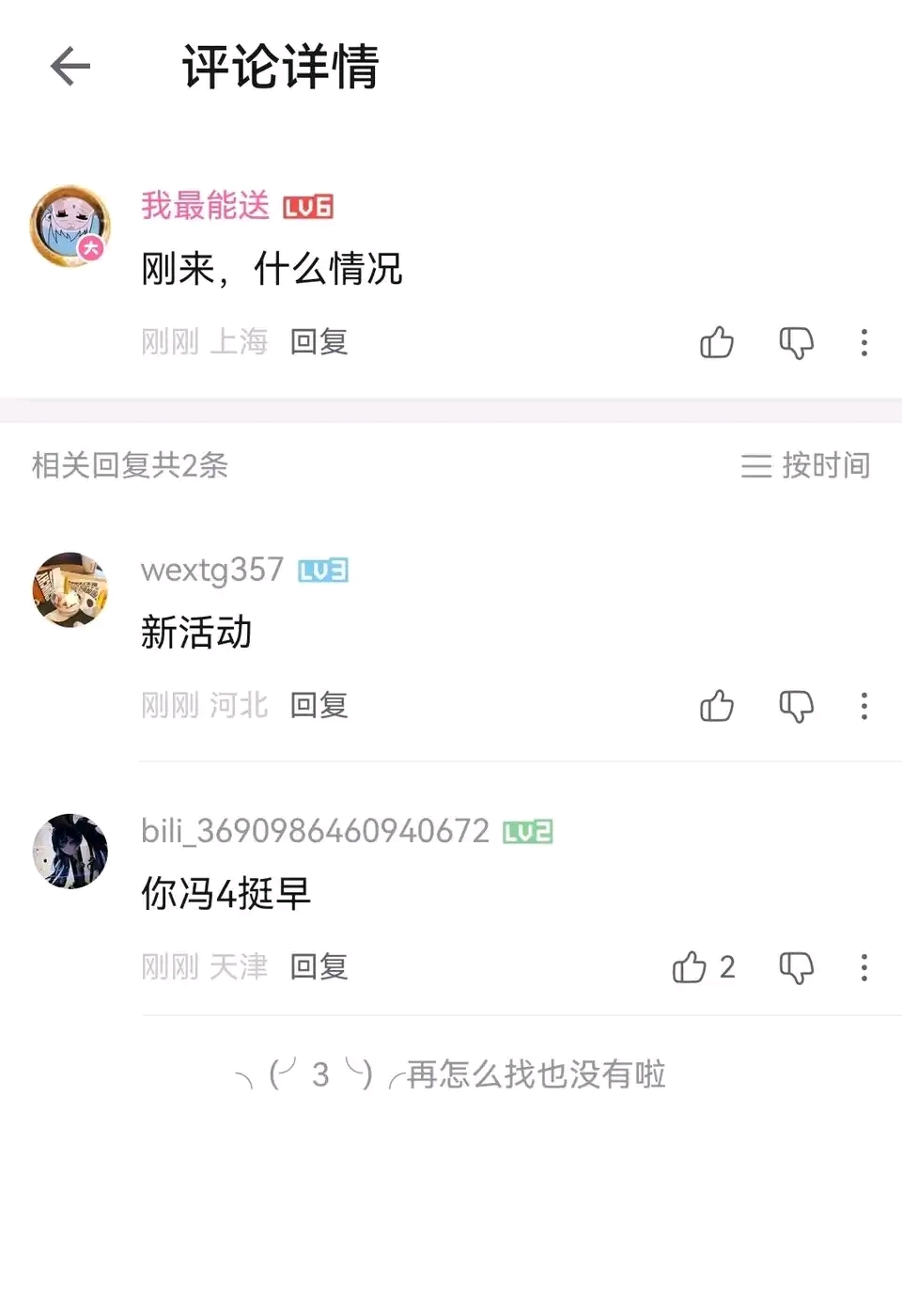Like wextg357's reply
The width and height of the screenshot is (902, 1316).
coord(717,706)
